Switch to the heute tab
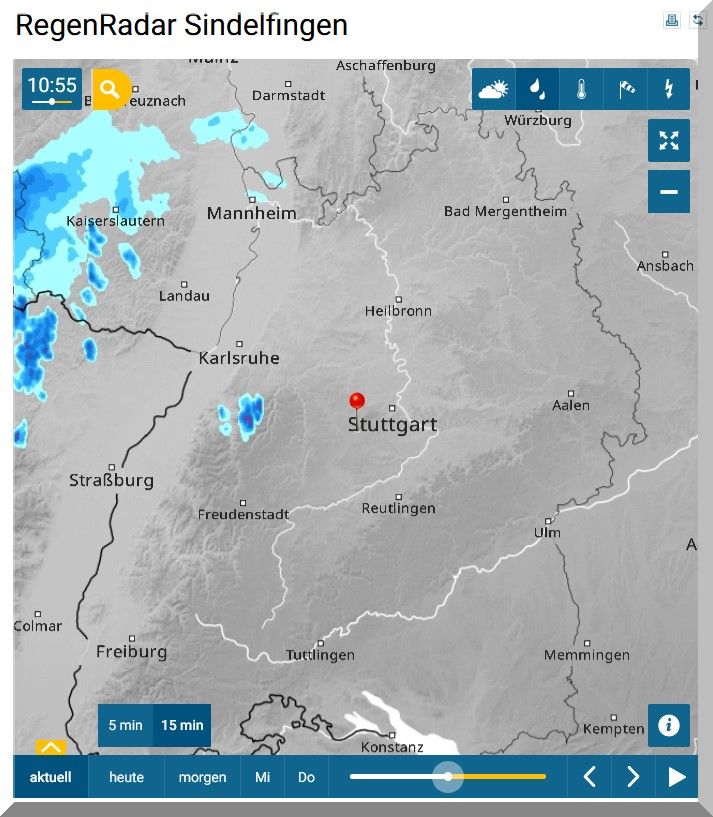Image resolution: width=713 pixels, height=817 pixels. pyautogui.click(x=126, y=777)
